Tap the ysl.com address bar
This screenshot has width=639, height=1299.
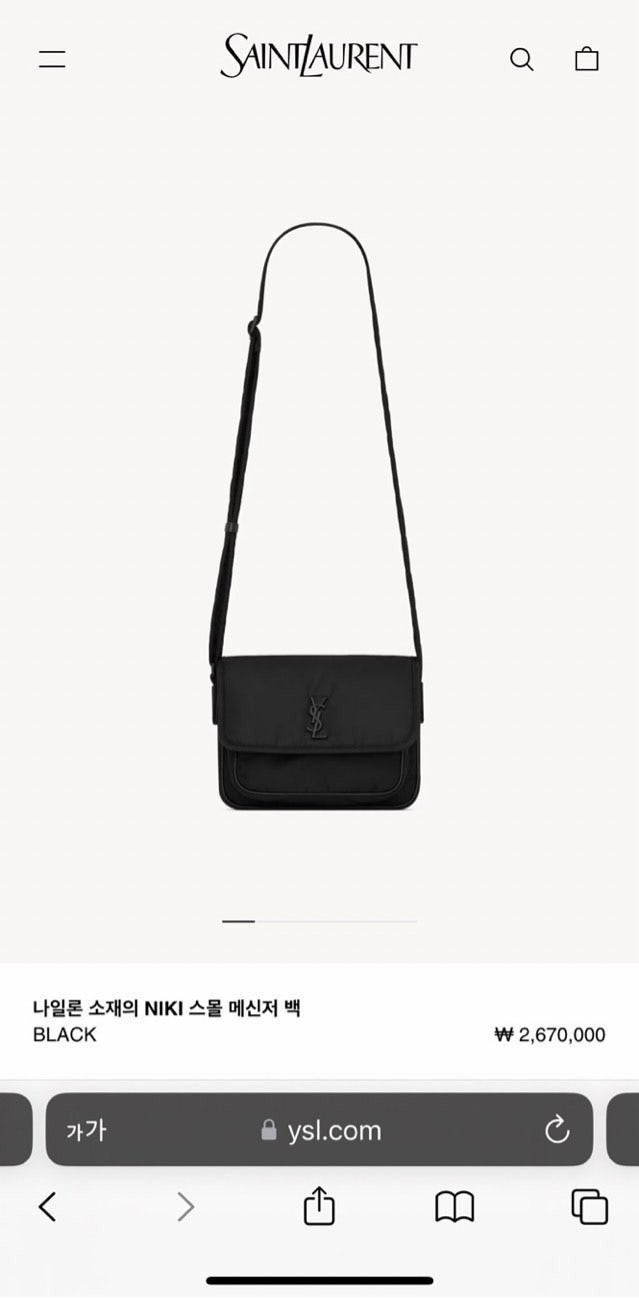(x=322, y=1130)
